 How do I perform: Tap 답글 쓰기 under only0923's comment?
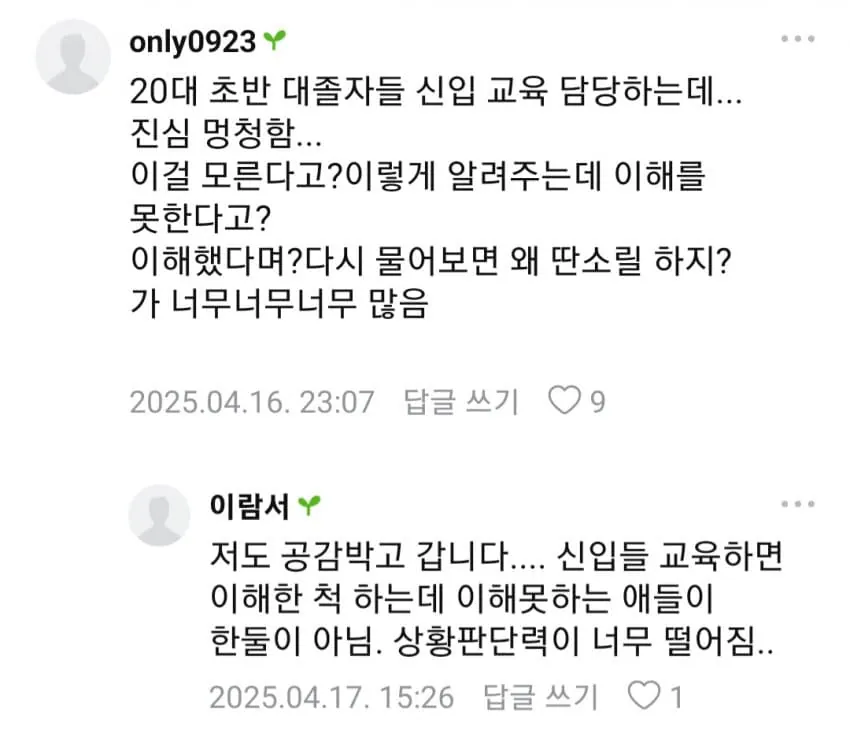click(x=461, y=402)
